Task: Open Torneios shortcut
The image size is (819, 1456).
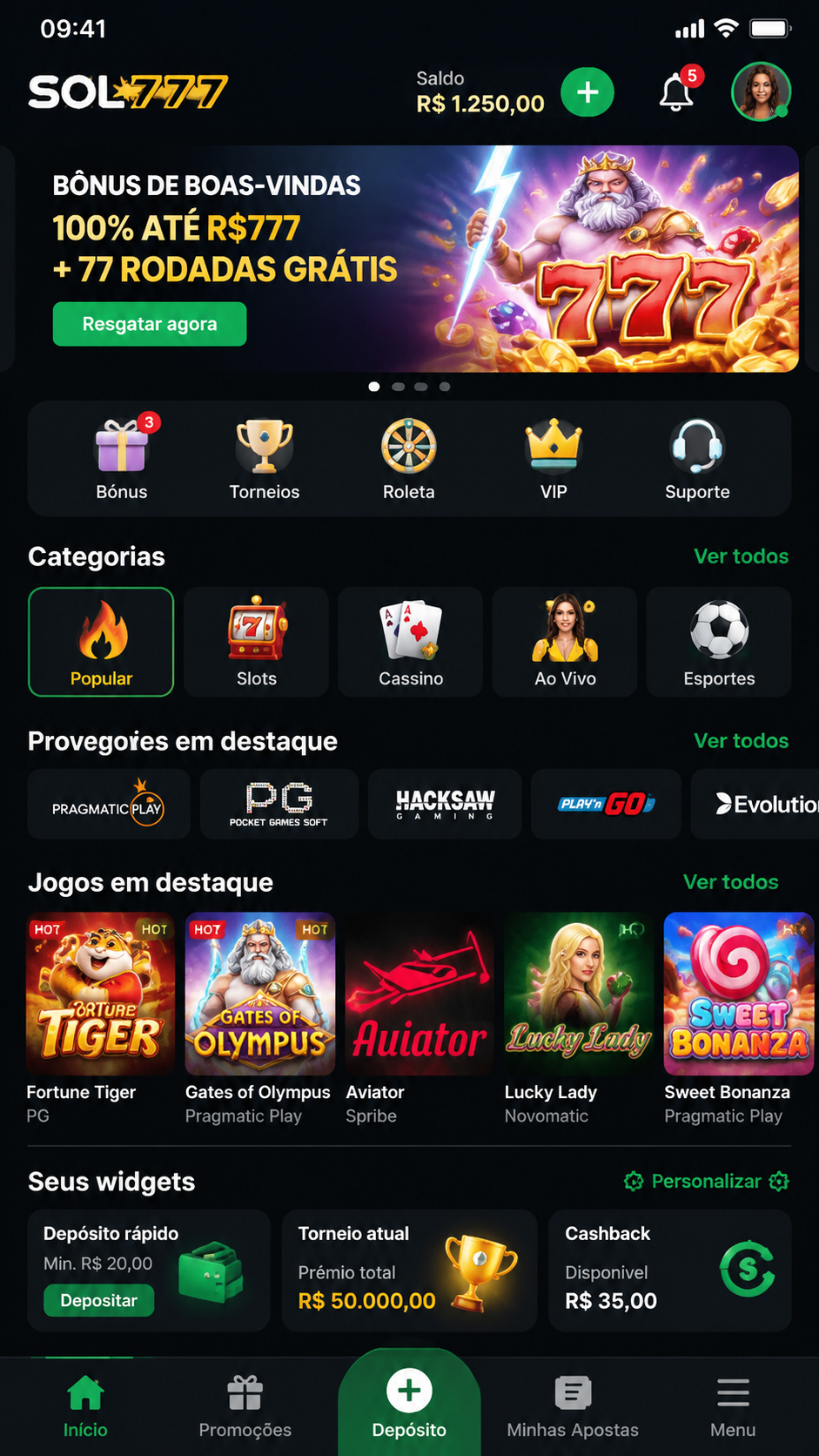Action: tap(265, 458)
